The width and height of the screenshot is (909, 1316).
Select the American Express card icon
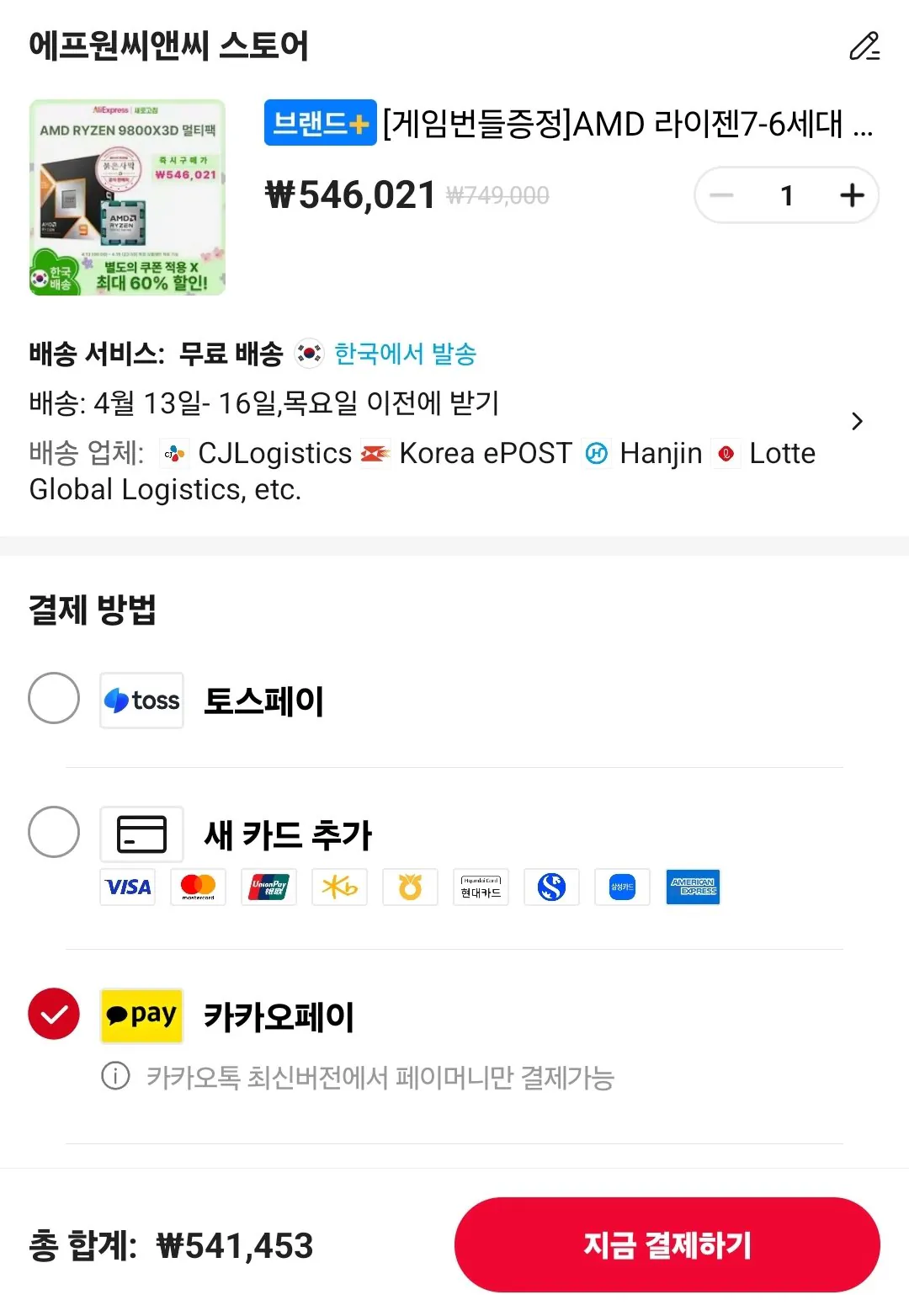(693, 887)
